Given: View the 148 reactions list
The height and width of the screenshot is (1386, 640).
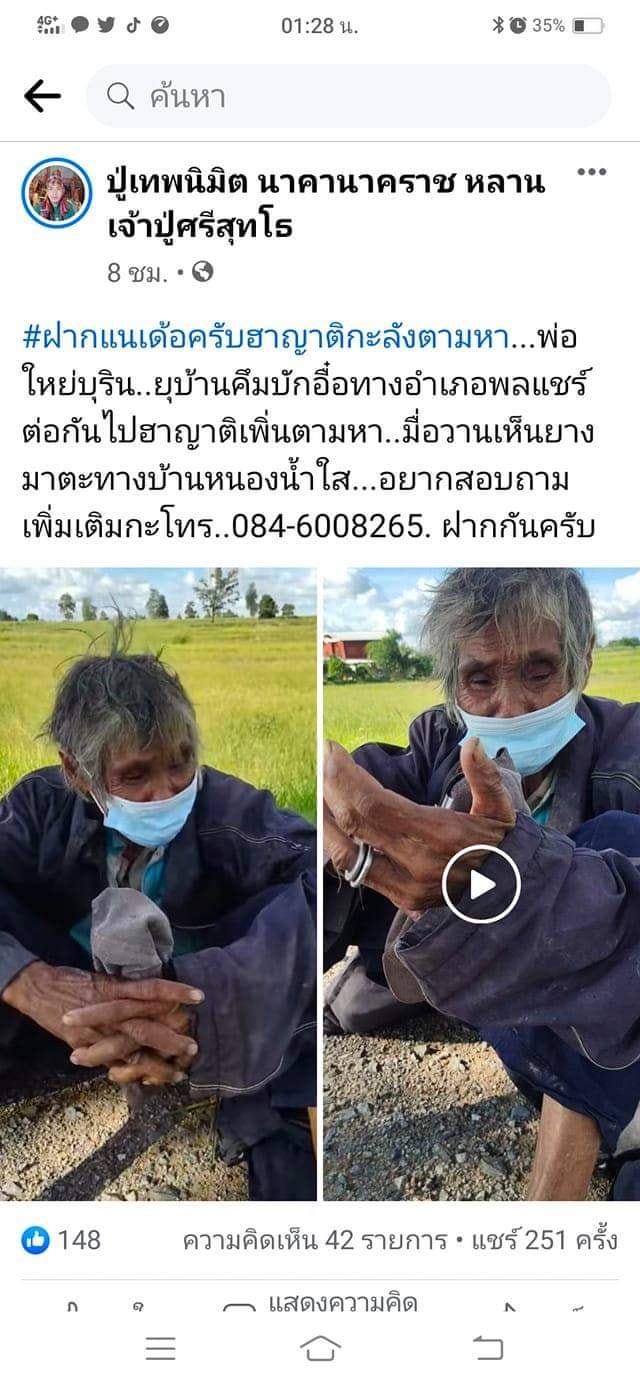Looking at the screenshot, I should tap(61, 1240).
